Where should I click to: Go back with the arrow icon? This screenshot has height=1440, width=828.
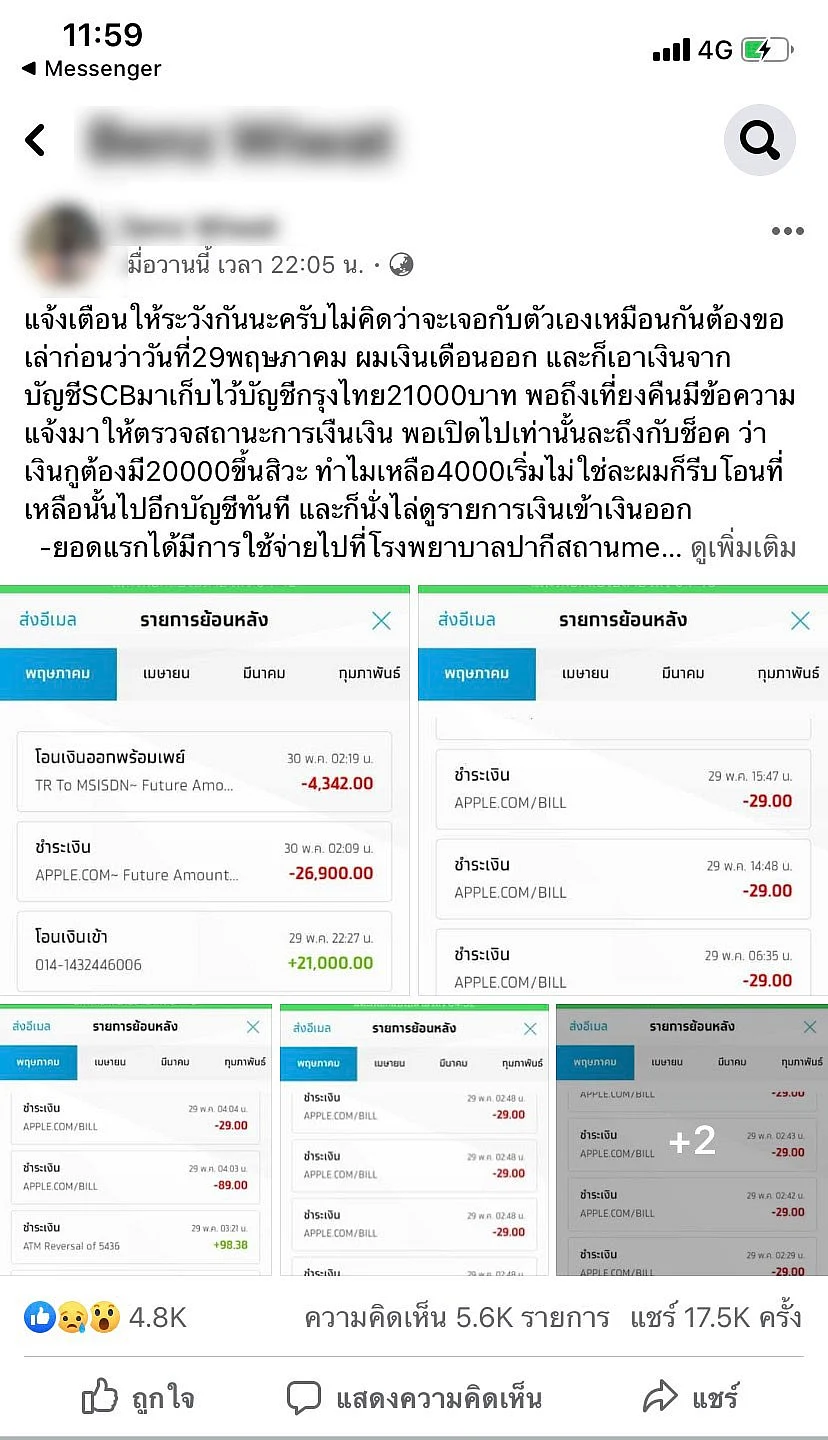tap(36, 140)
